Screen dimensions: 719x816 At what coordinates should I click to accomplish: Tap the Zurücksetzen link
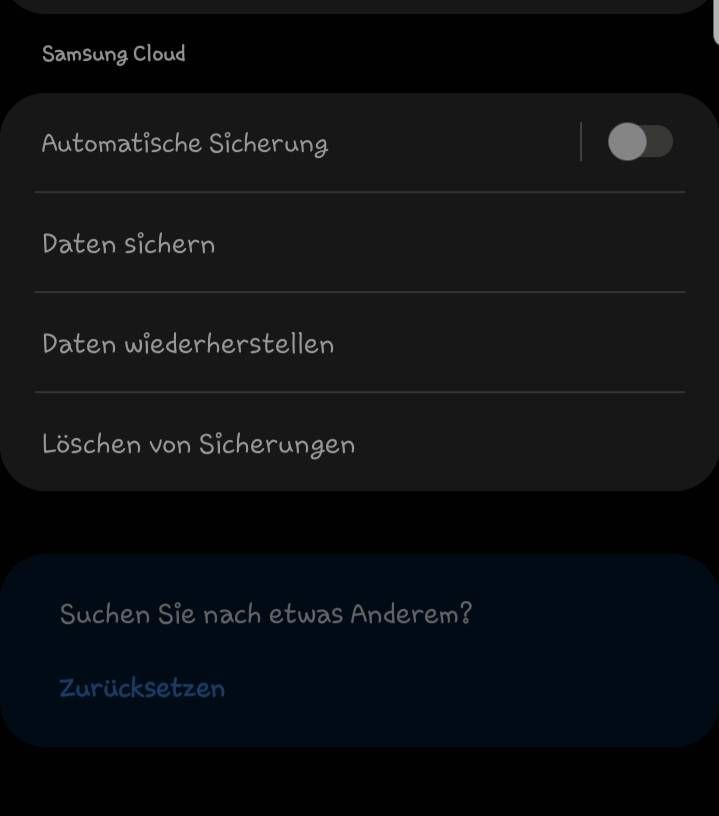(x=142, y=688)
